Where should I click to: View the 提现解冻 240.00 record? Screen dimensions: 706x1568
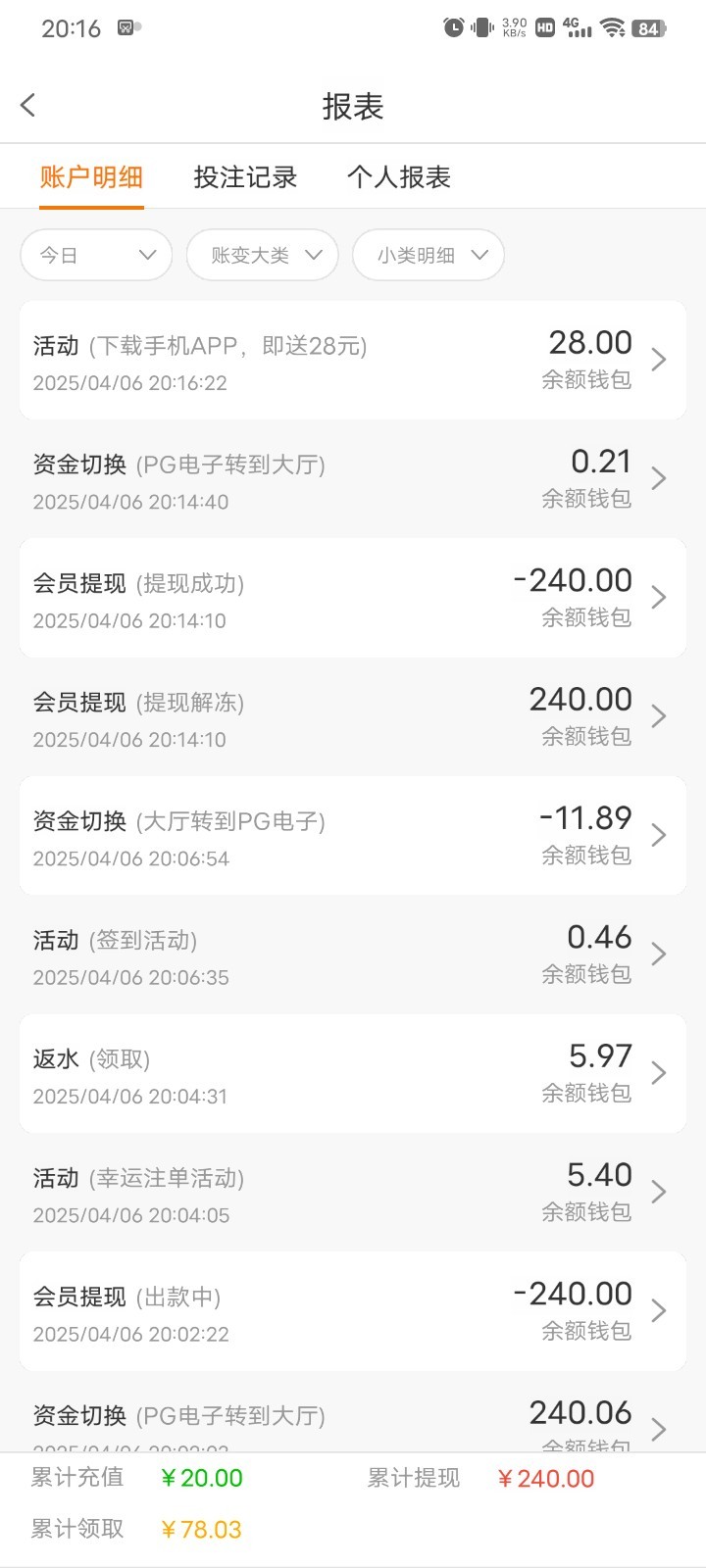pos(353,717)
